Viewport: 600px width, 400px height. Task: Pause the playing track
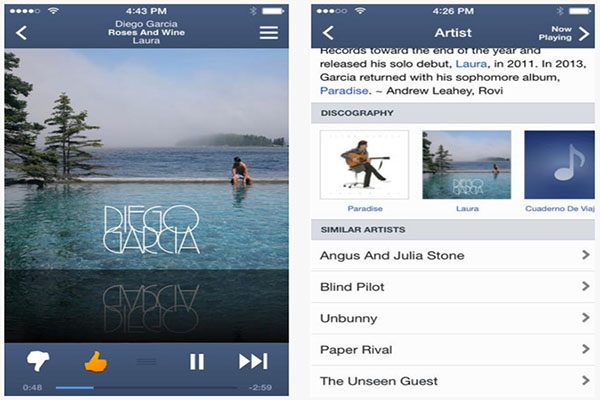197,361
